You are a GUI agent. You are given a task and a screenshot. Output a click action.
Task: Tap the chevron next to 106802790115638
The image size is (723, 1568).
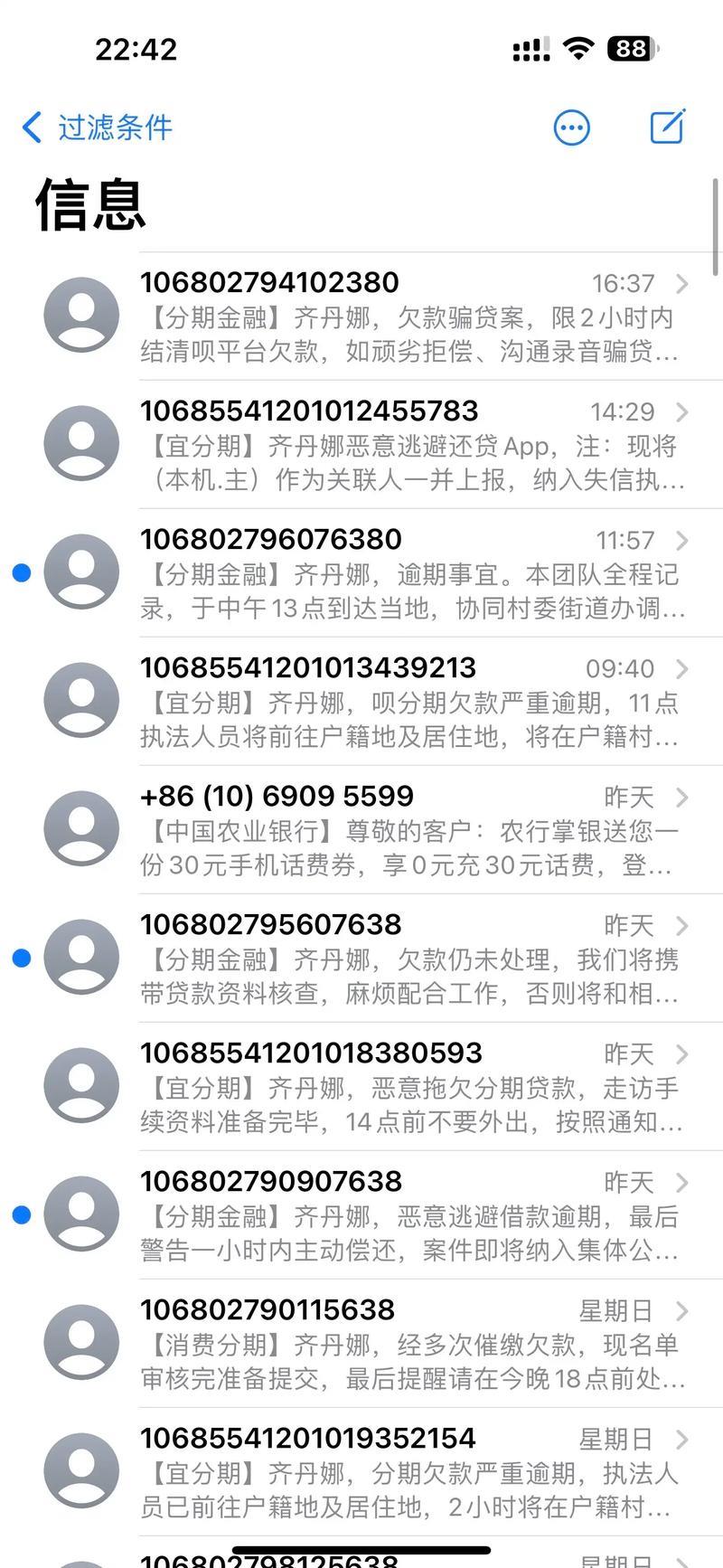(x=683, y=1311)
